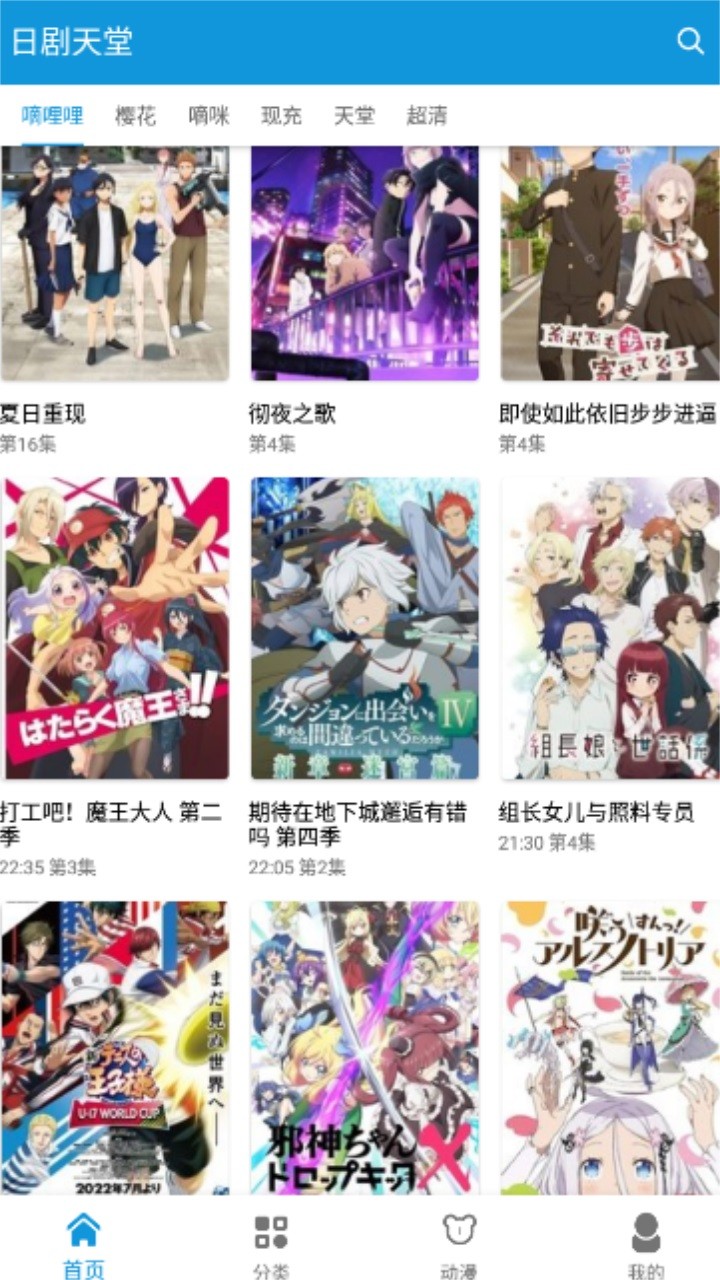Switch to the 嘀咪 tab
The width and height of the screenshot is (720, 1280).
(x=208, y=115)
